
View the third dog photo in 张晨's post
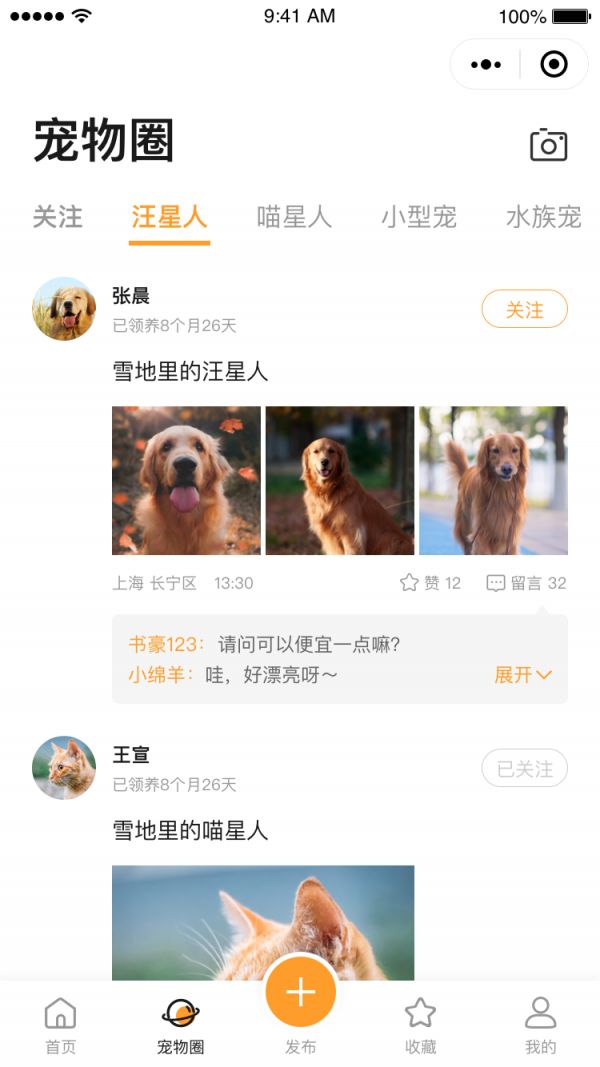[493, 480]
